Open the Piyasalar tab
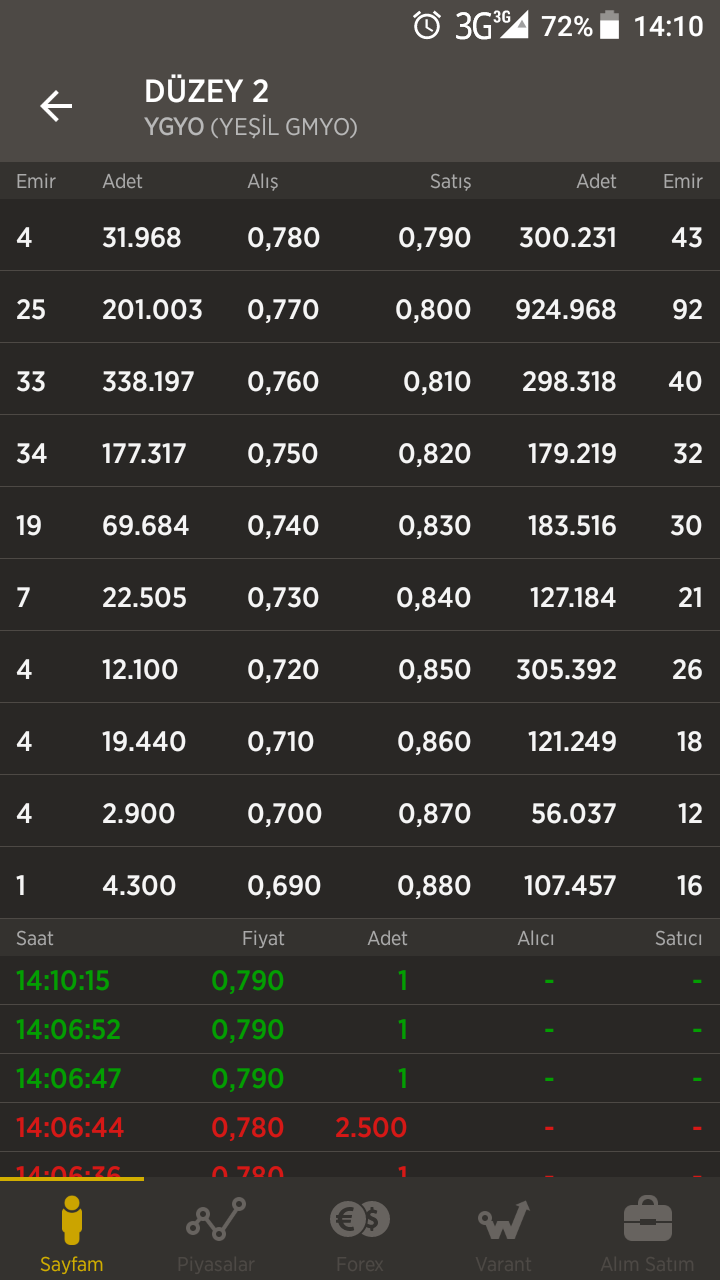This screenshot has width=720, height=1280. click(216, 1230)
